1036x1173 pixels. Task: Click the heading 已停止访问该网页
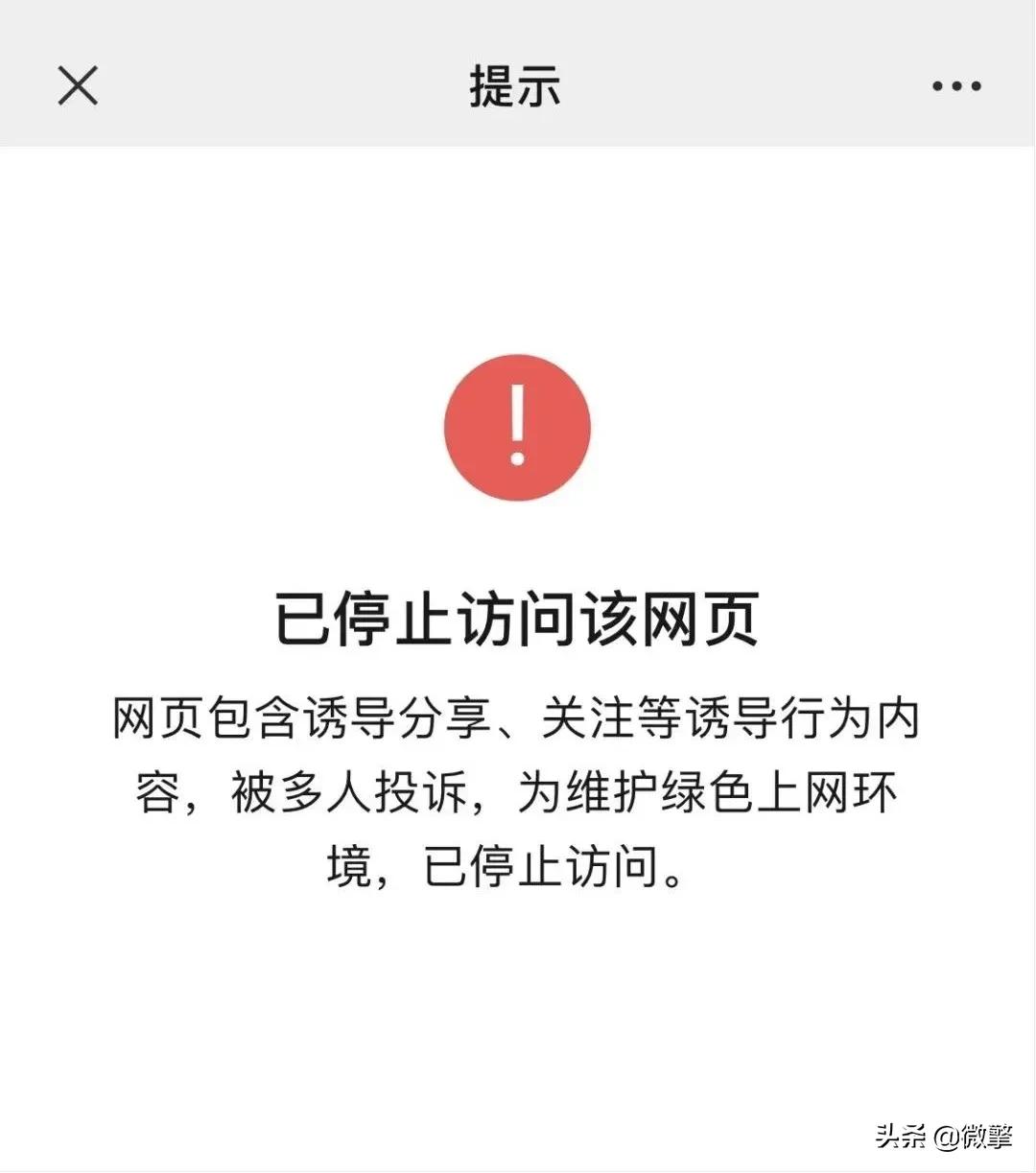[x=518, y=621]
